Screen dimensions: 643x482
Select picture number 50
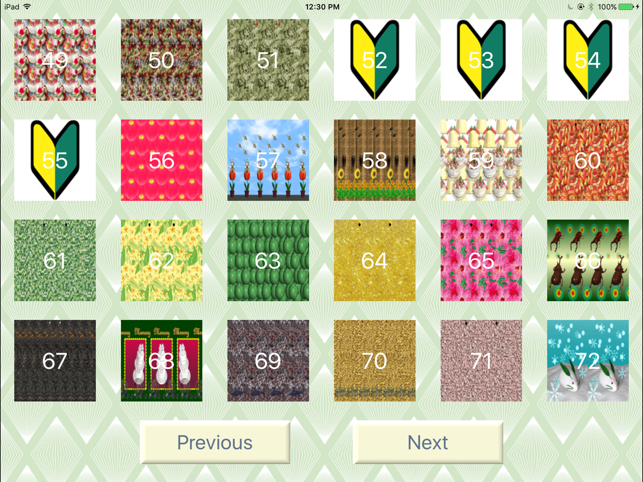tap(161, 60)
